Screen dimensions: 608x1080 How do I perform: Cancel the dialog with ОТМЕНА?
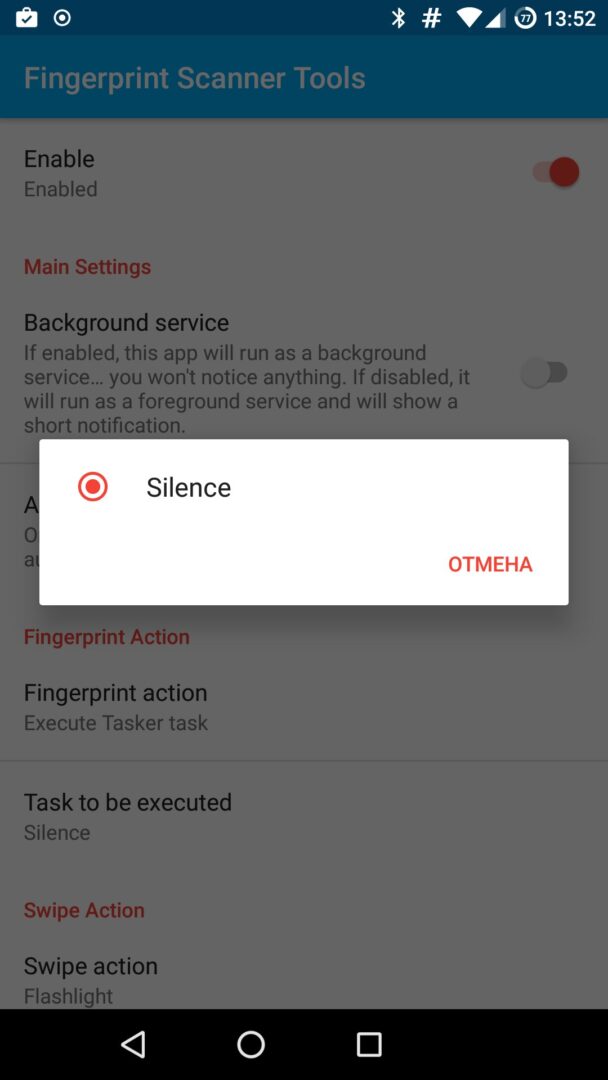(x=490, y=564)
